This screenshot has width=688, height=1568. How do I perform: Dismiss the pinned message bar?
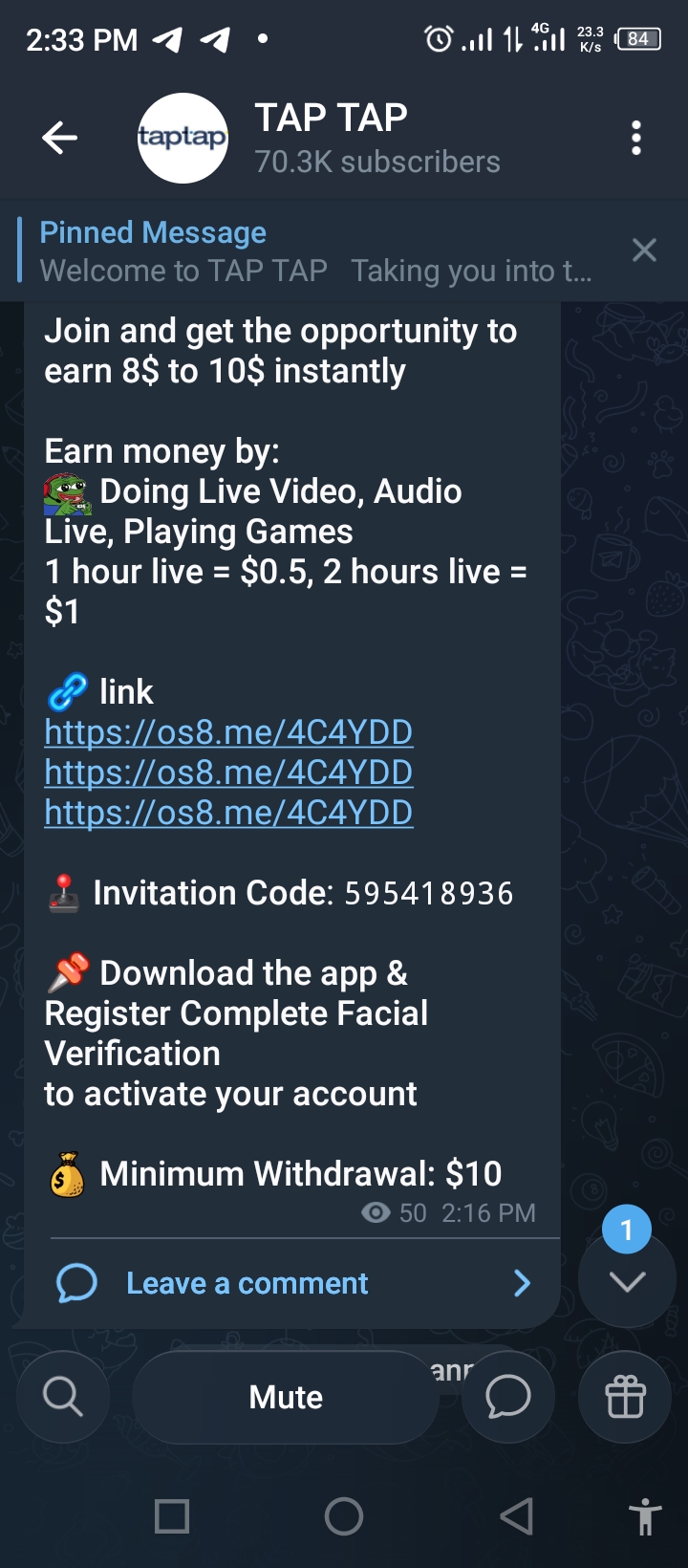644,250
